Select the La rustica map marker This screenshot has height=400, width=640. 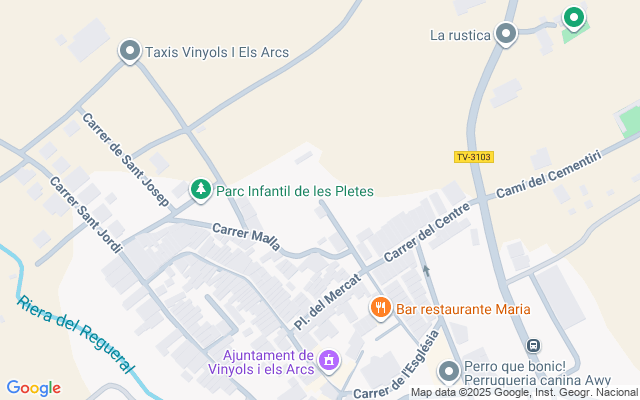(506, 34)
